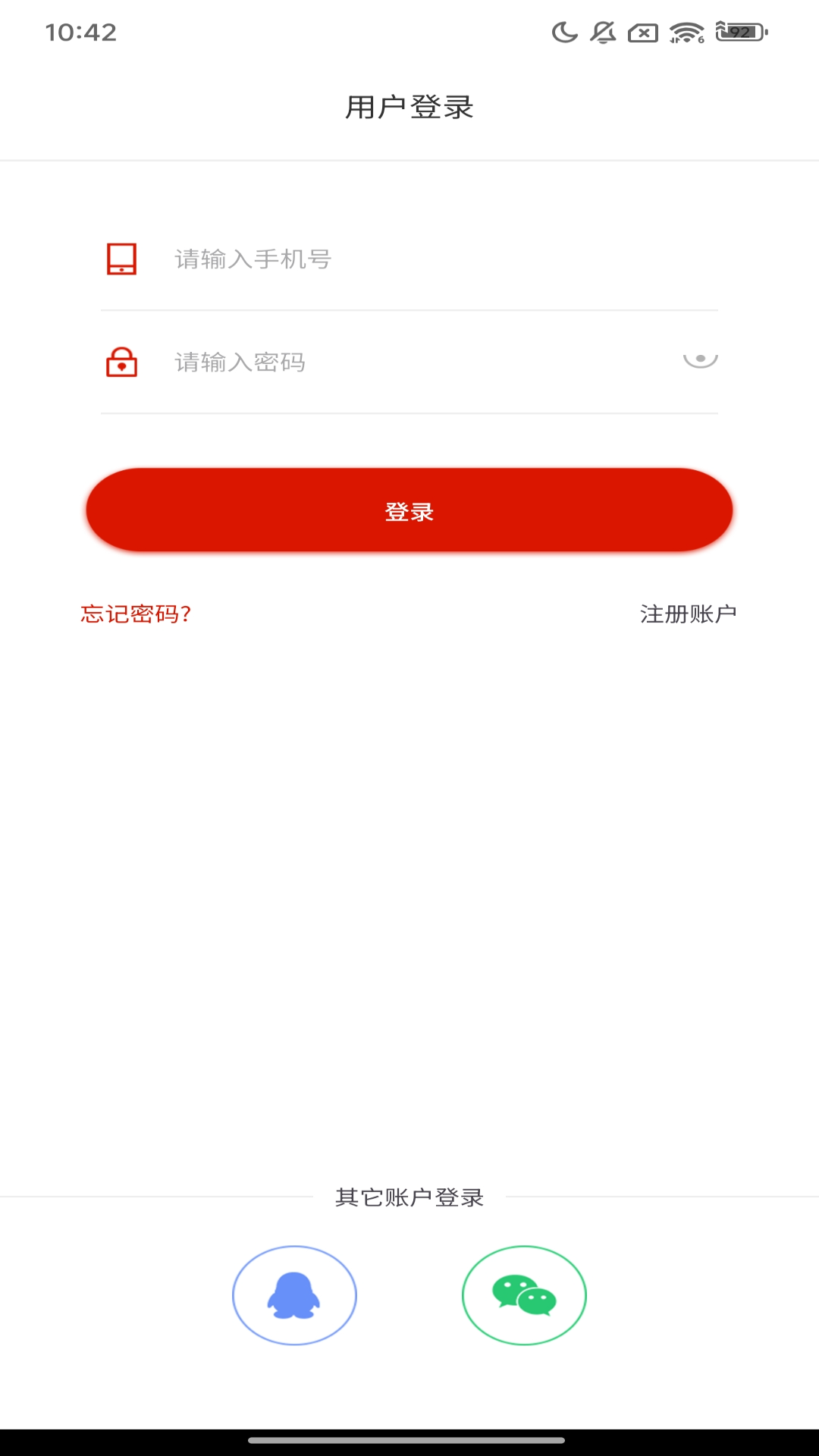Tap the red 登录 button

[409, 510]
